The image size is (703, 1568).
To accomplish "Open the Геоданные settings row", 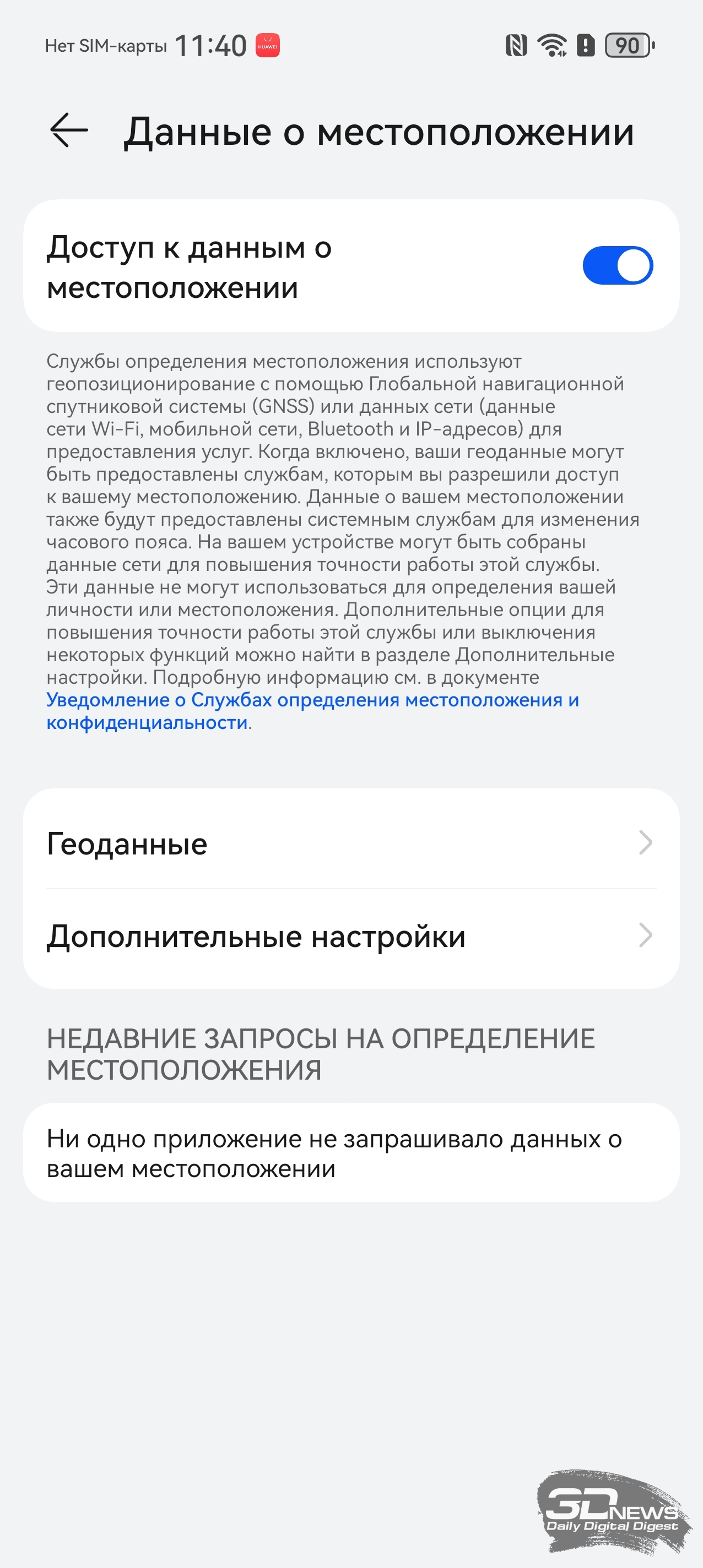I will click(x=351, y=843).
